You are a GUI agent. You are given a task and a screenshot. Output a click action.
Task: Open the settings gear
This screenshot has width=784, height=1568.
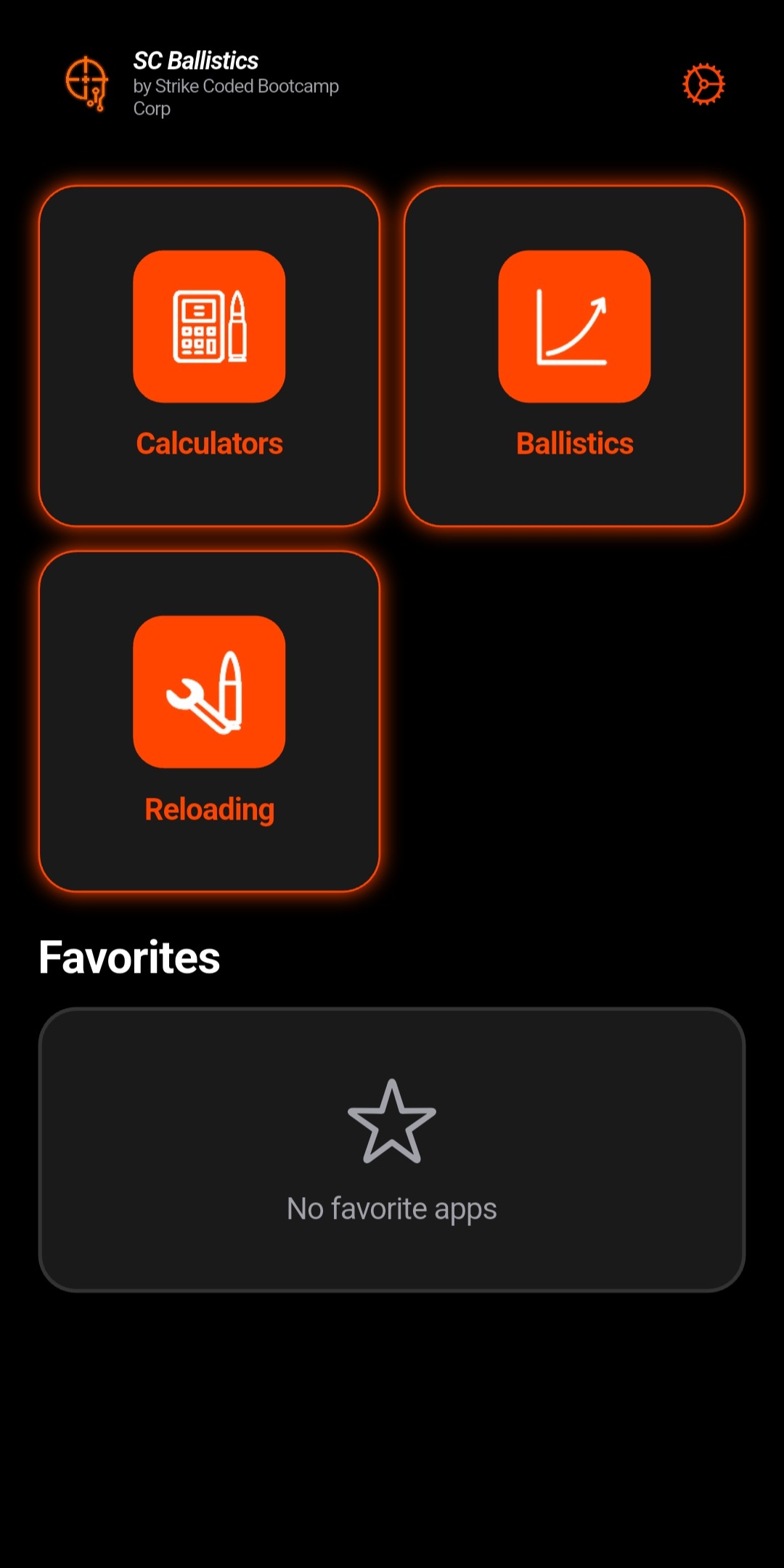tap(703, 83)
